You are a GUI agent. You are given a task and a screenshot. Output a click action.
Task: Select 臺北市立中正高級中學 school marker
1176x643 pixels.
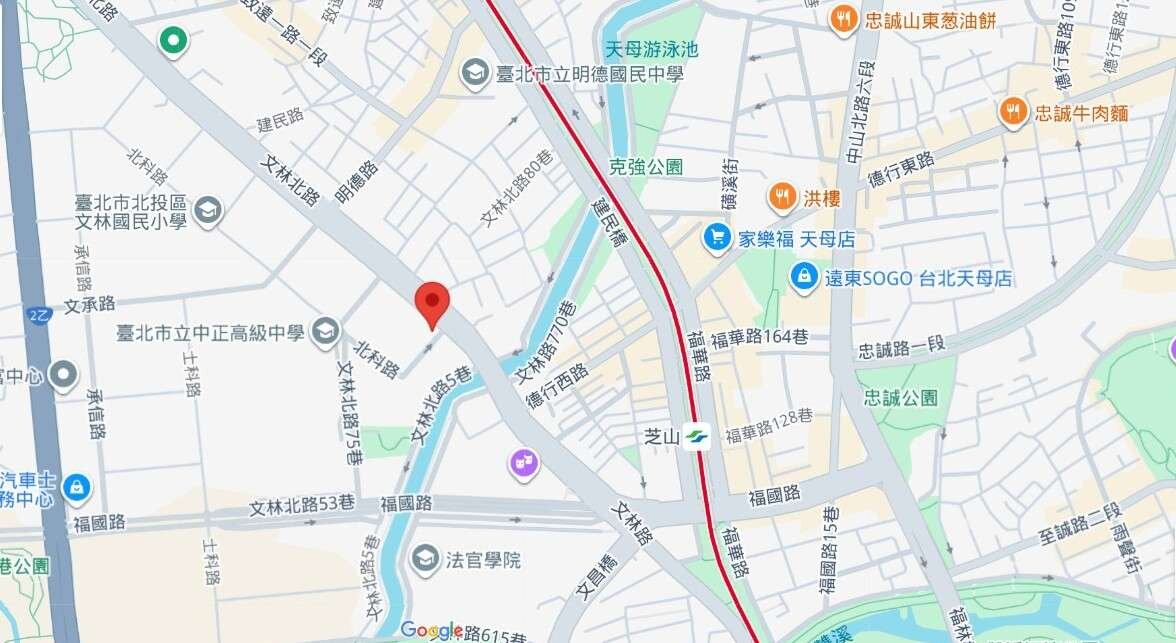tap(325, 332)
